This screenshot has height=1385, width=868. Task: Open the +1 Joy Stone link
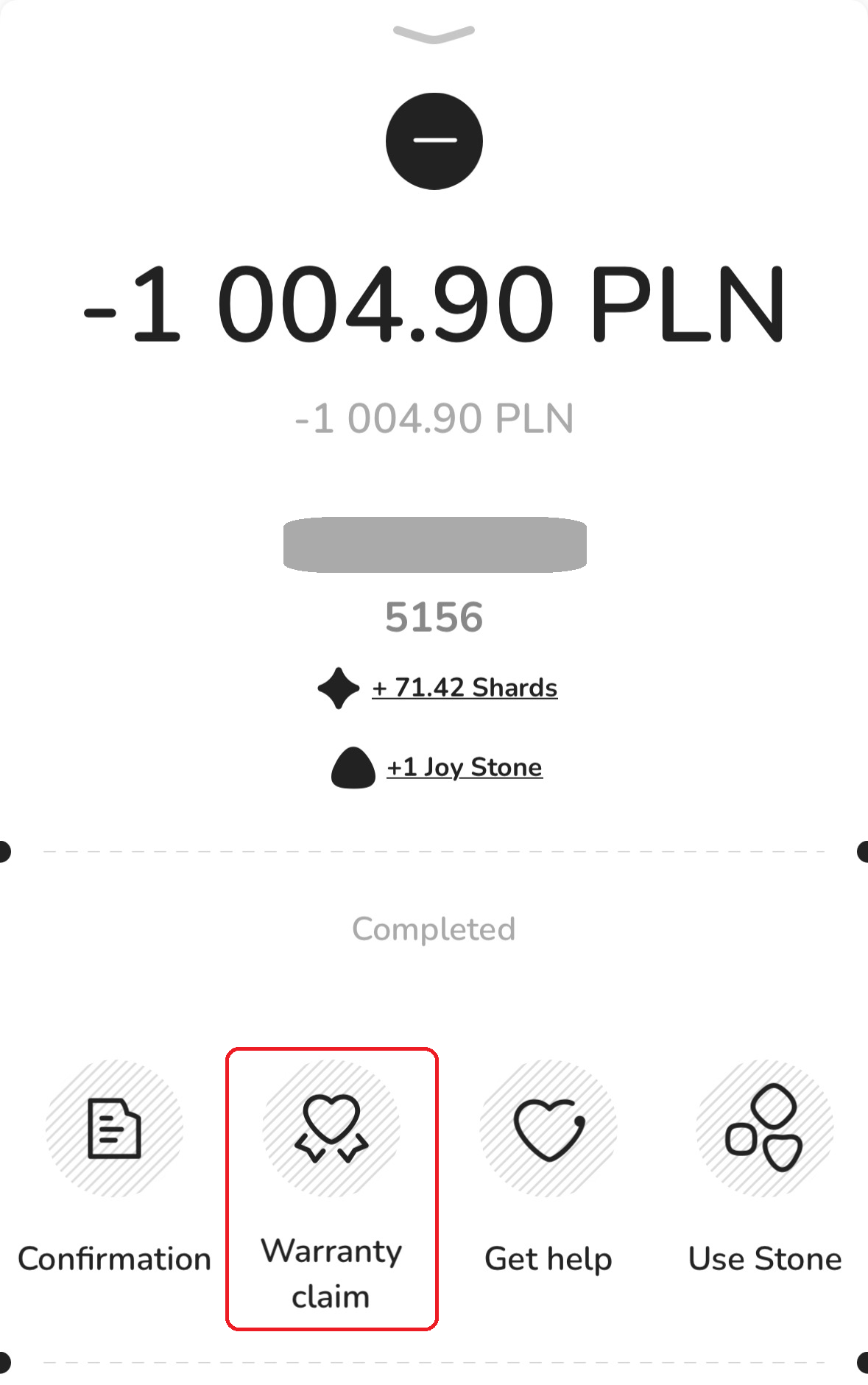[464, 767]
